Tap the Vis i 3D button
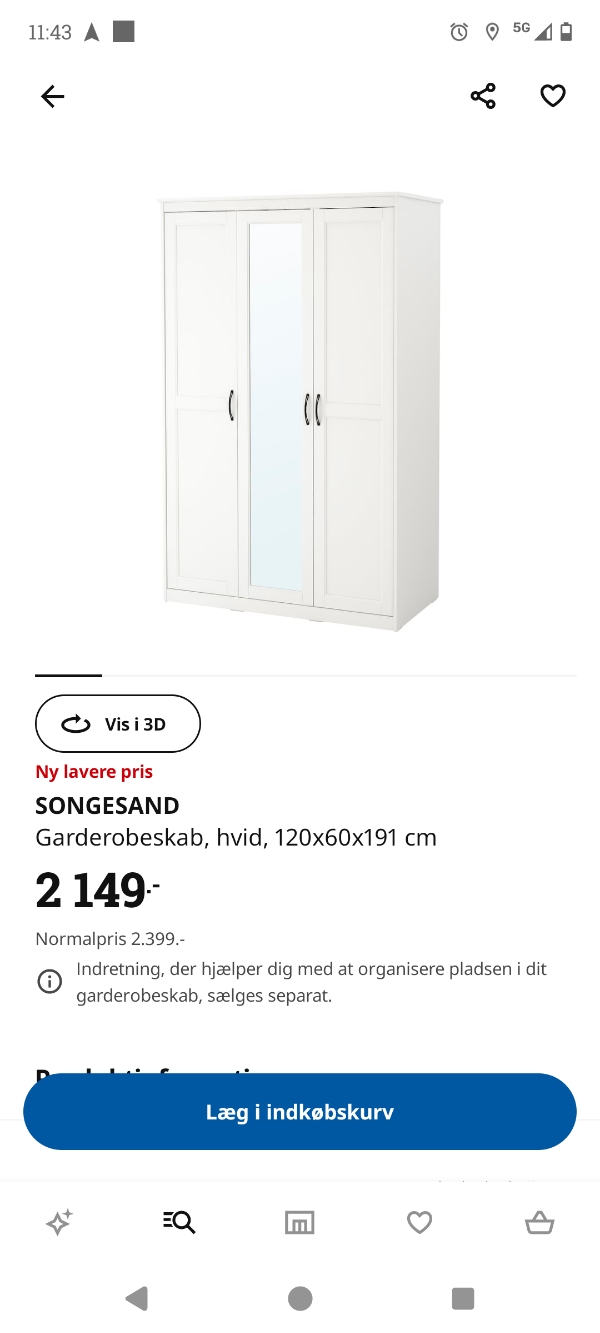600x1333 pixels. (x=118, y=723)
